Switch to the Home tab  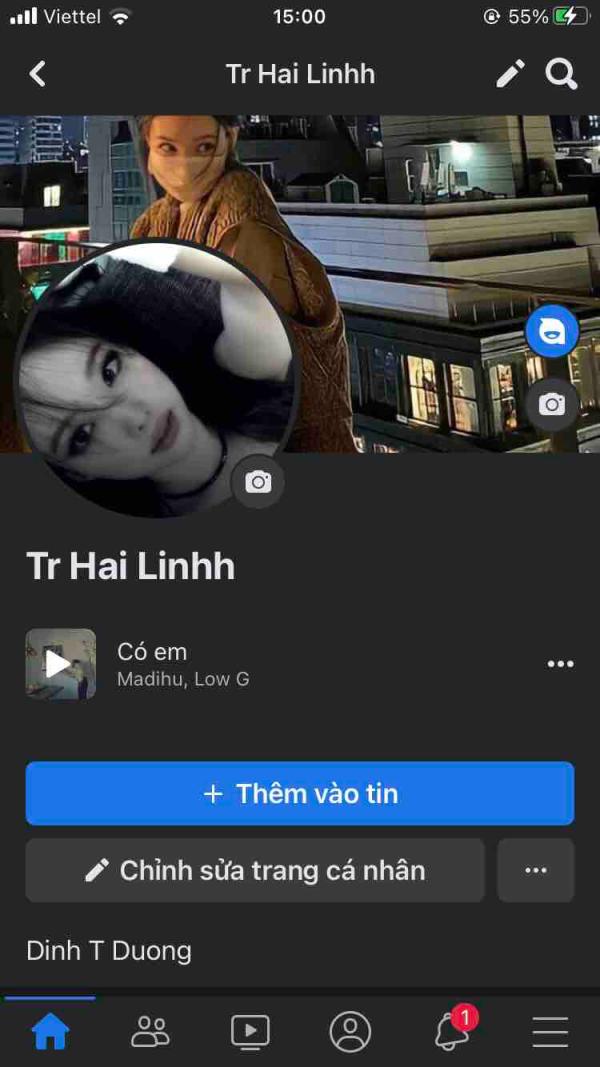click(x=50, y=1031)
